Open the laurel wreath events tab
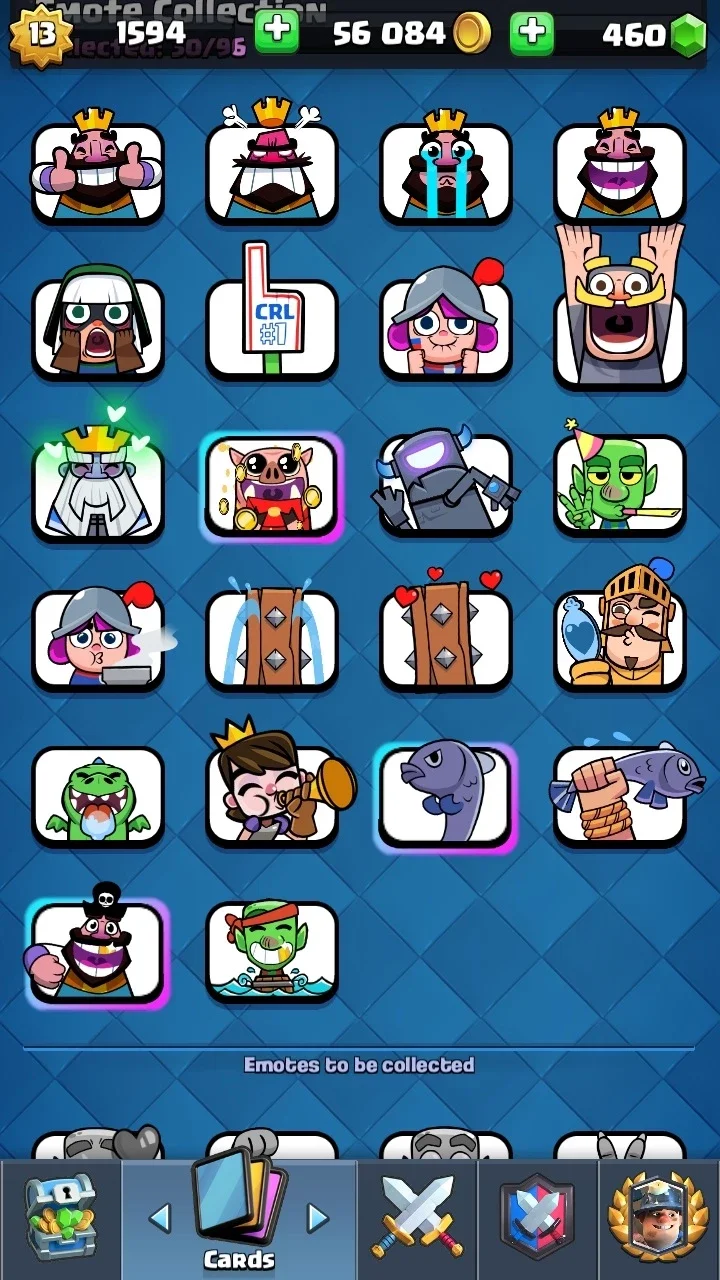This screenshot has height=1280, width=720. 659,1217
